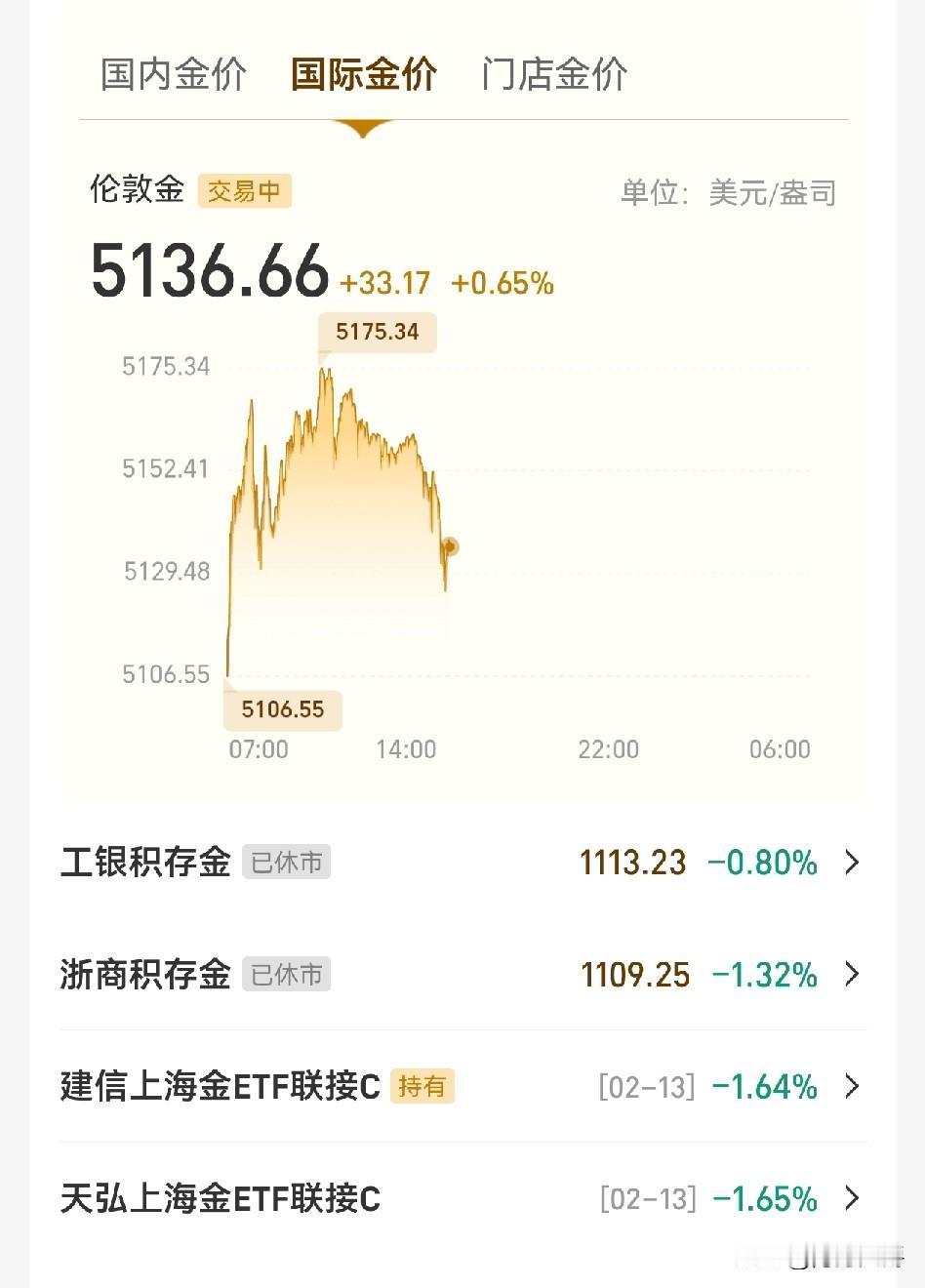Click the 5175.34 peak price tooltip

(x=378, y=332)
